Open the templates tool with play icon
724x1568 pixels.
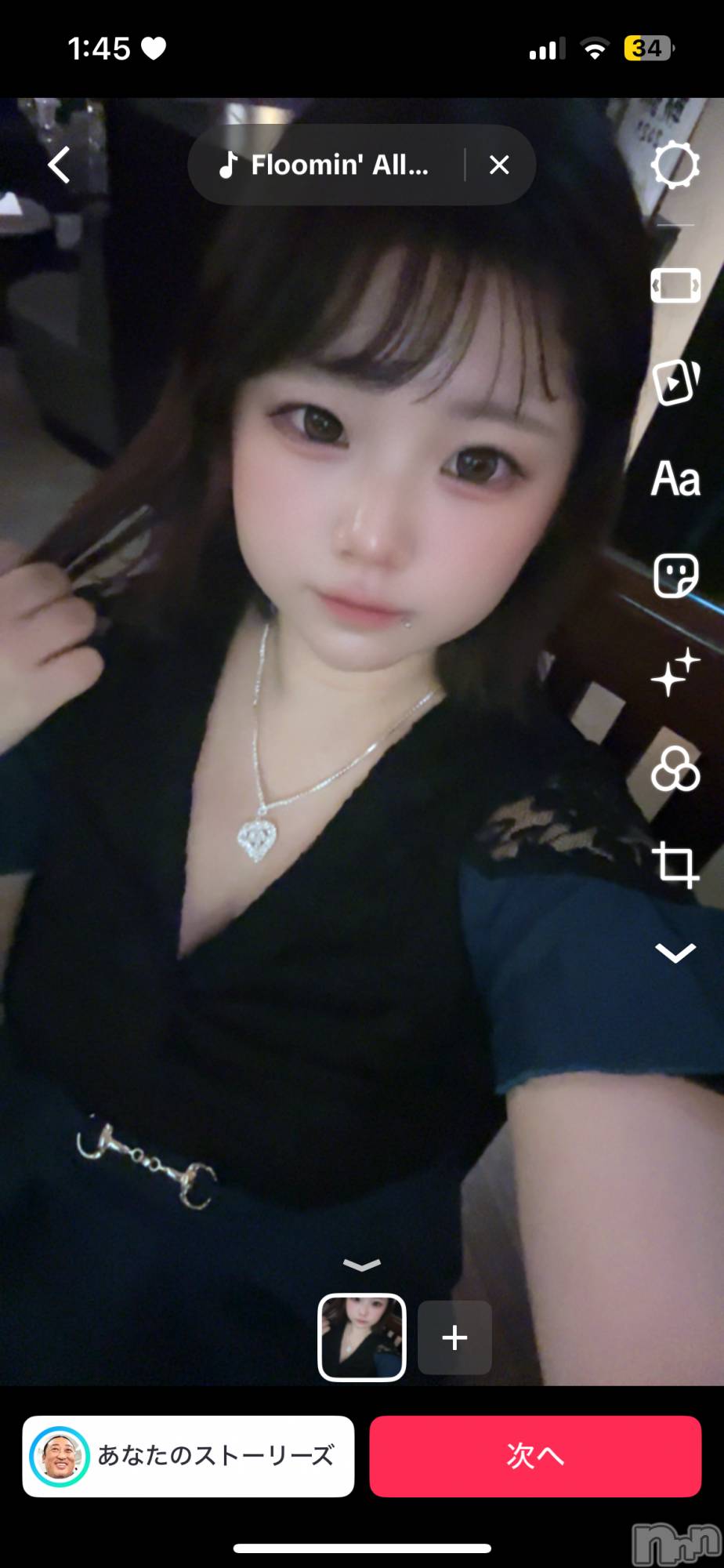(675, 382)
